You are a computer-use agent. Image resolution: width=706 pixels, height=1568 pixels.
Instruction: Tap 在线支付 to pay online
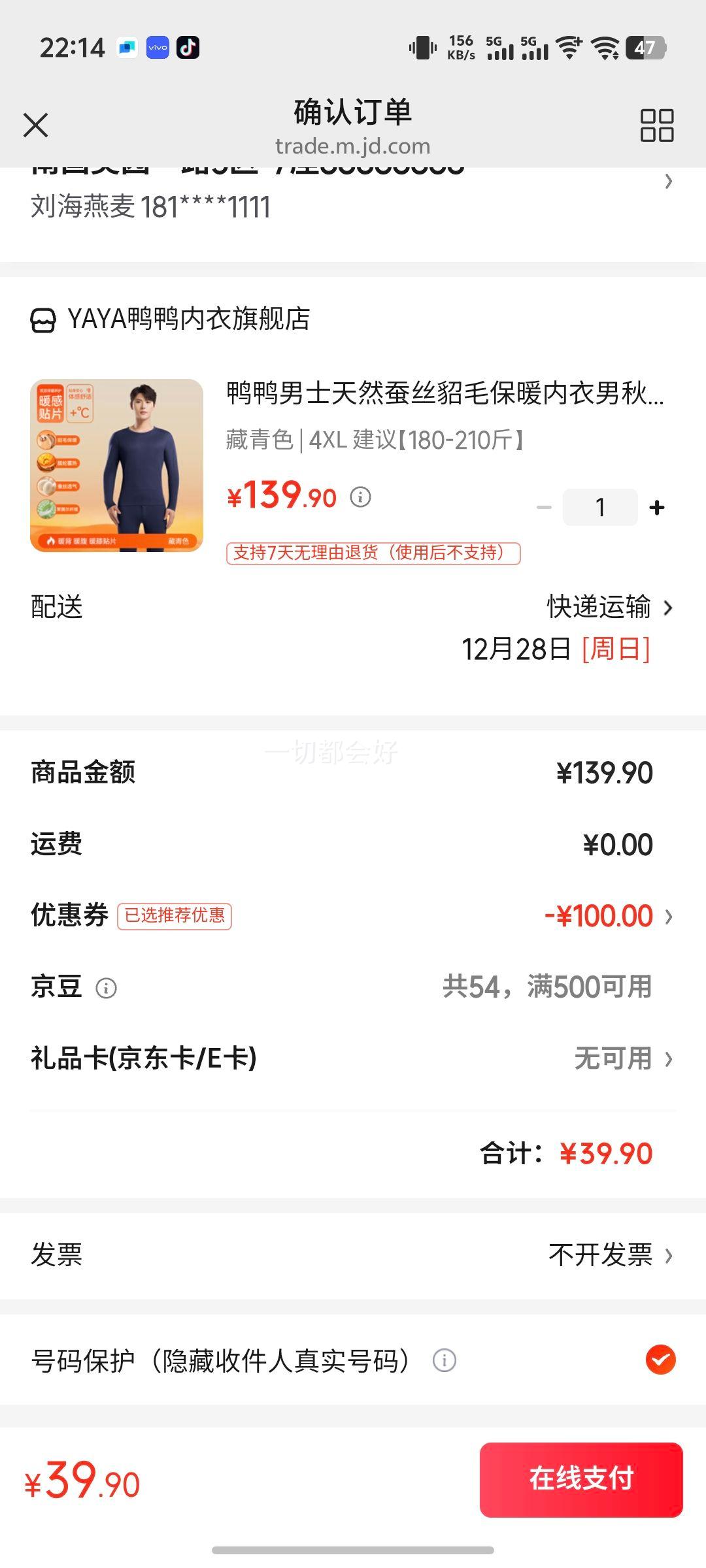tap(581, 1479)
